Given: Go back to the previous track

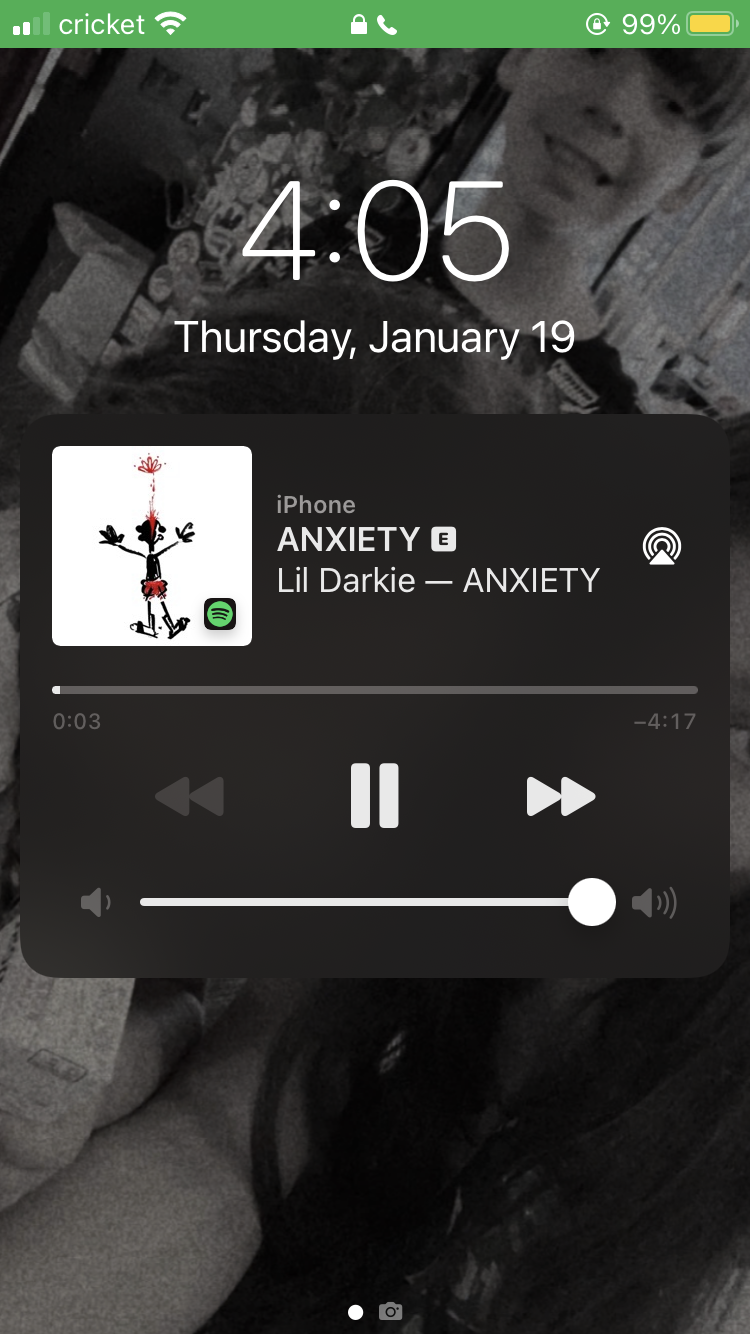Looking at the screenshot, I should tap(190, 797).
